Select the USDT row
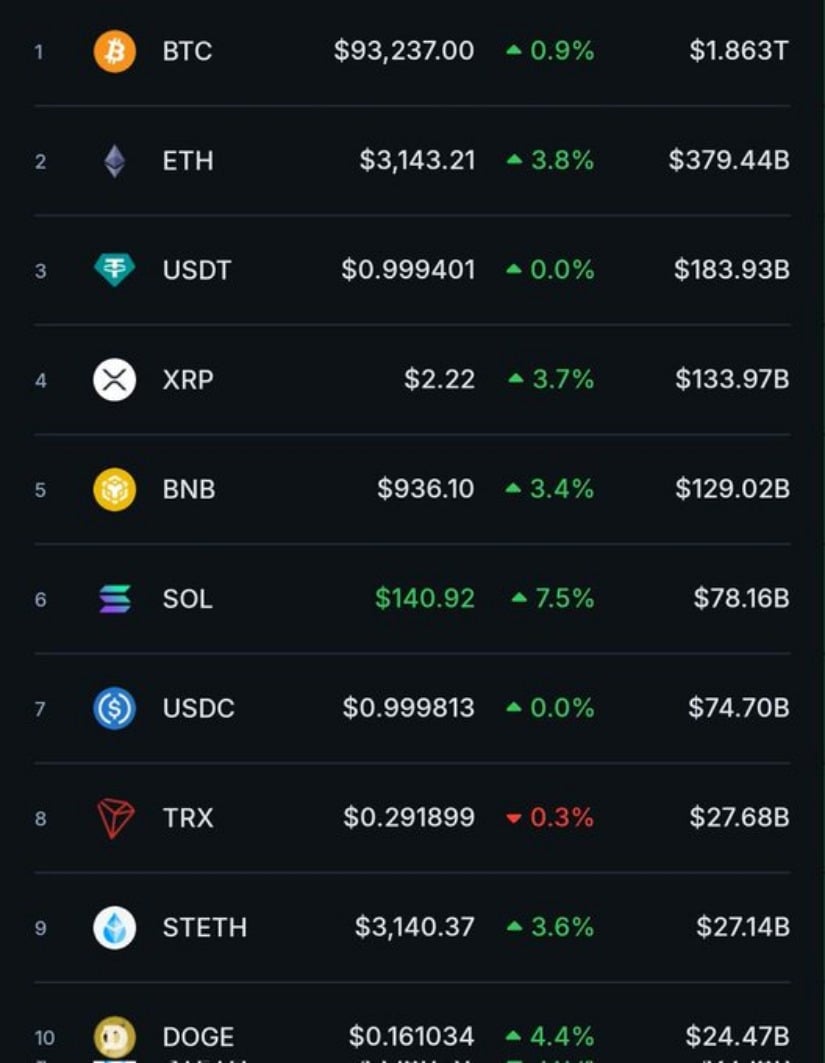 click(x=196, y=270)
